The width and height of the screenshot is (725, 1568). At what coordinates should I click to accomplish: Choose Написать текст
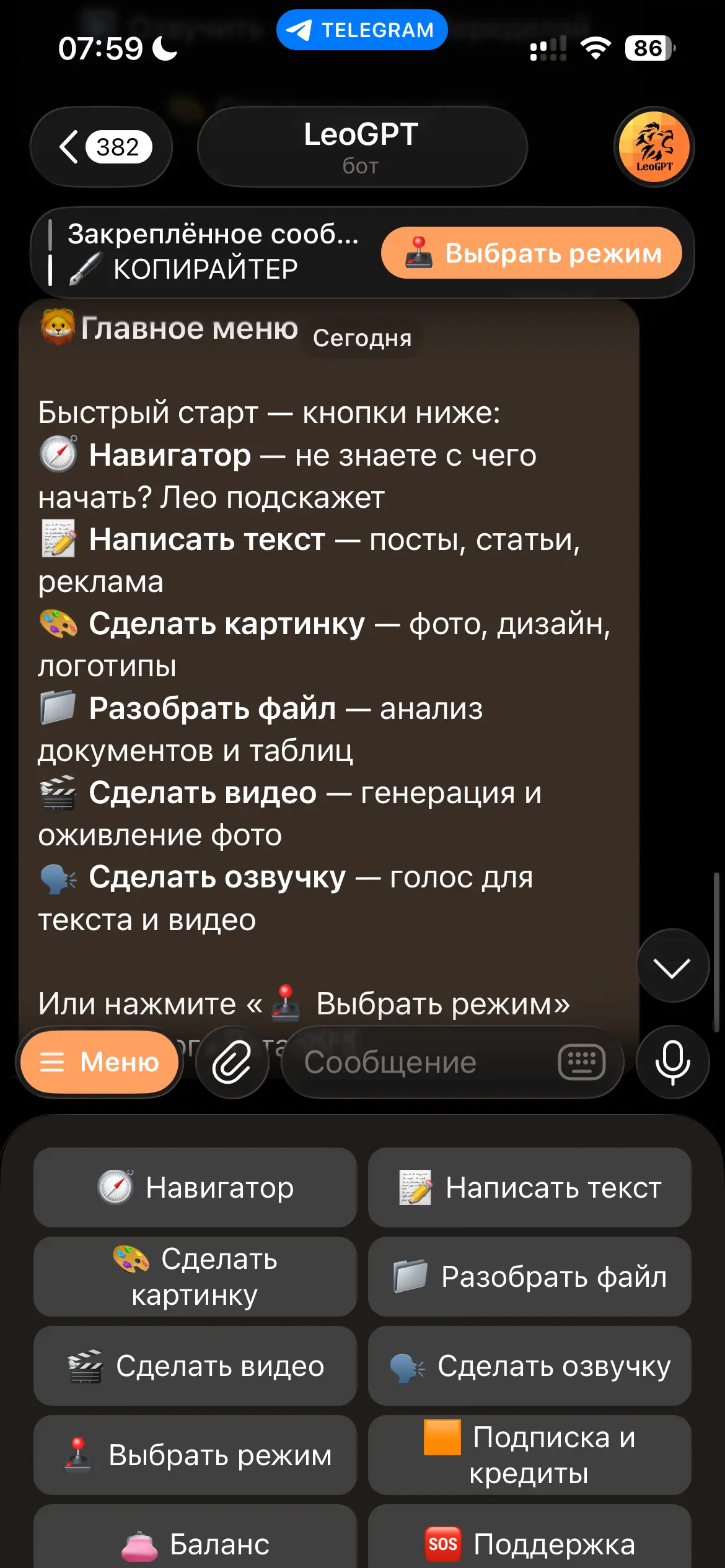point(530,1188)
